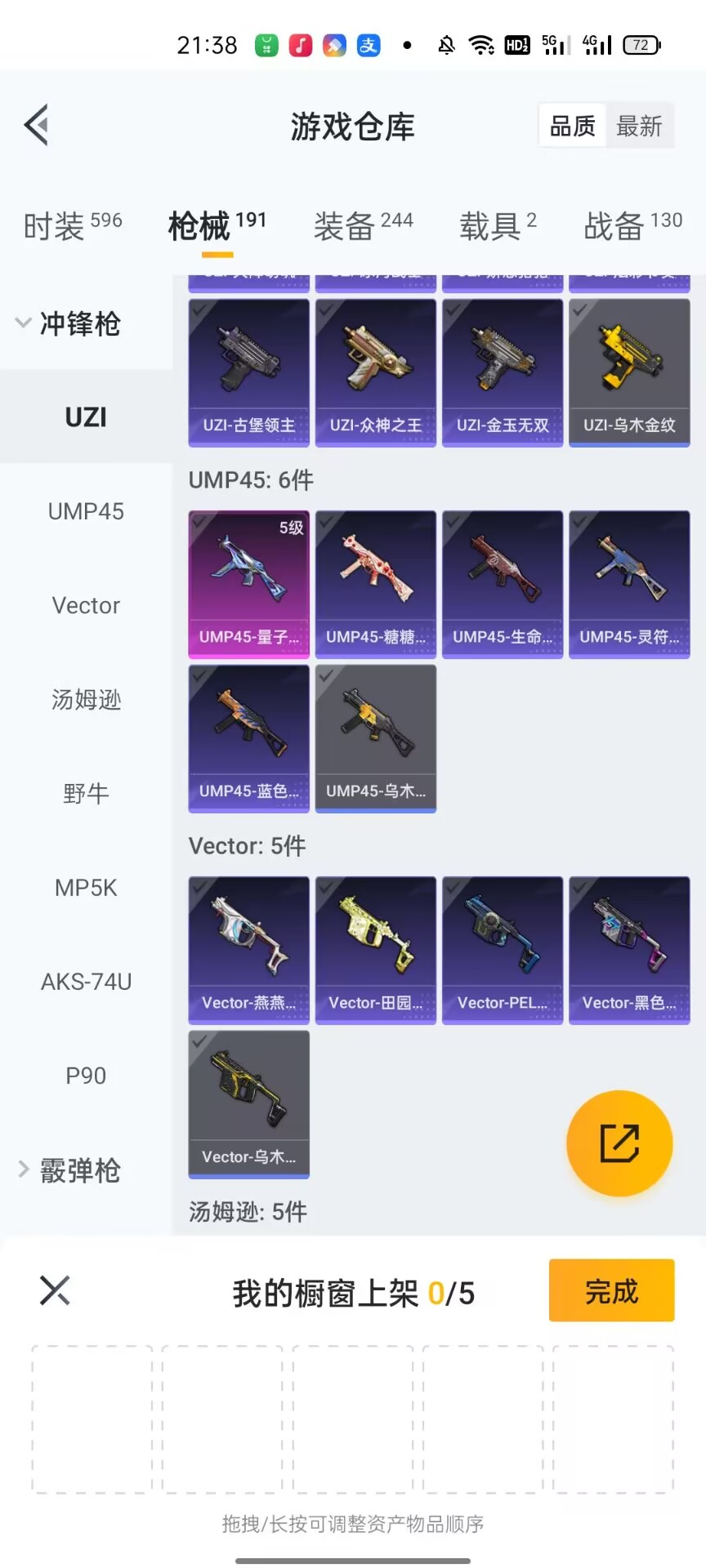
Task: Select the UZI-古堡领主 skin
Action: point(248,372)
